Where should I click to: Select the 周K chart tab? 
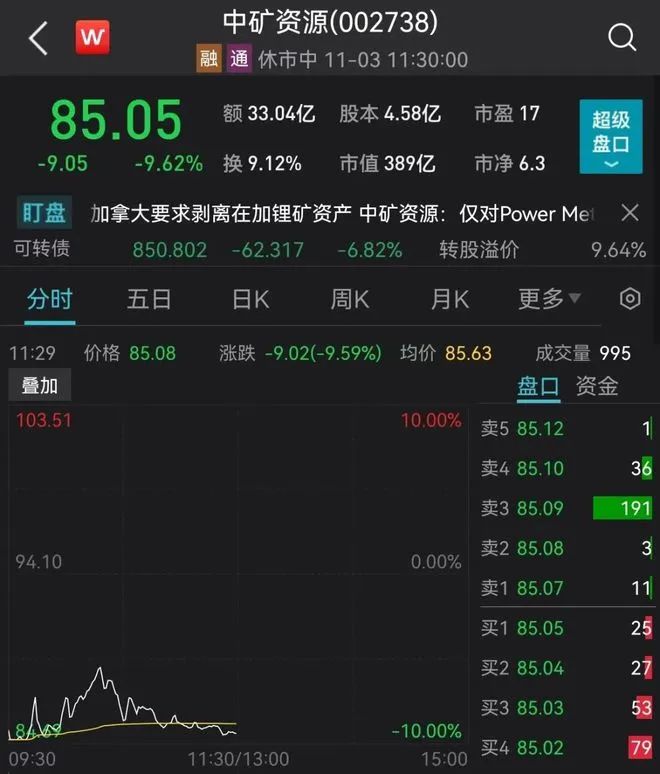pos(350,298)
